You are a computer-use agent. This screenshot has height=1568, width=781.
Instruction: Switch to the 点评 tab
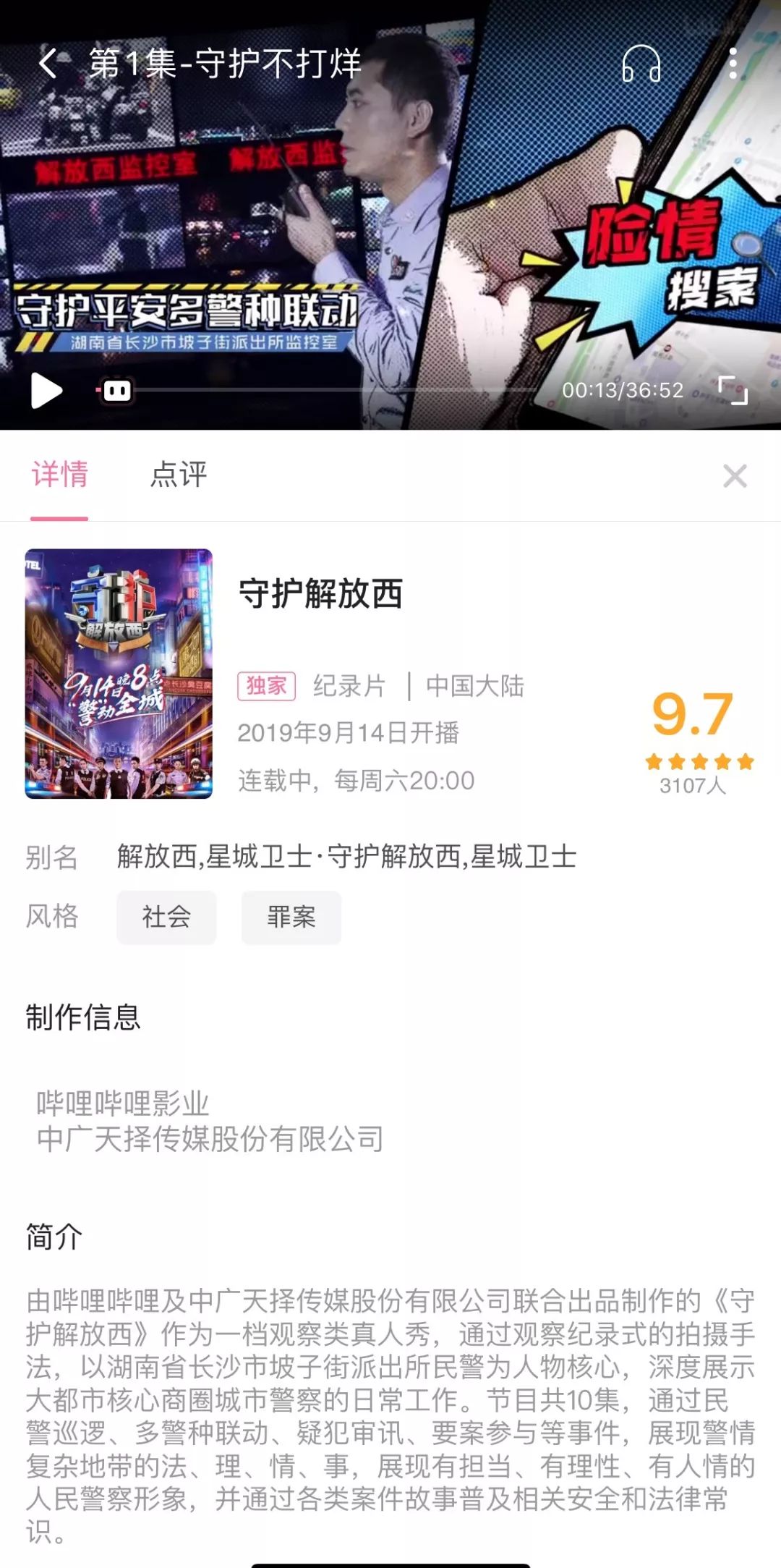(x=179, y=475)
